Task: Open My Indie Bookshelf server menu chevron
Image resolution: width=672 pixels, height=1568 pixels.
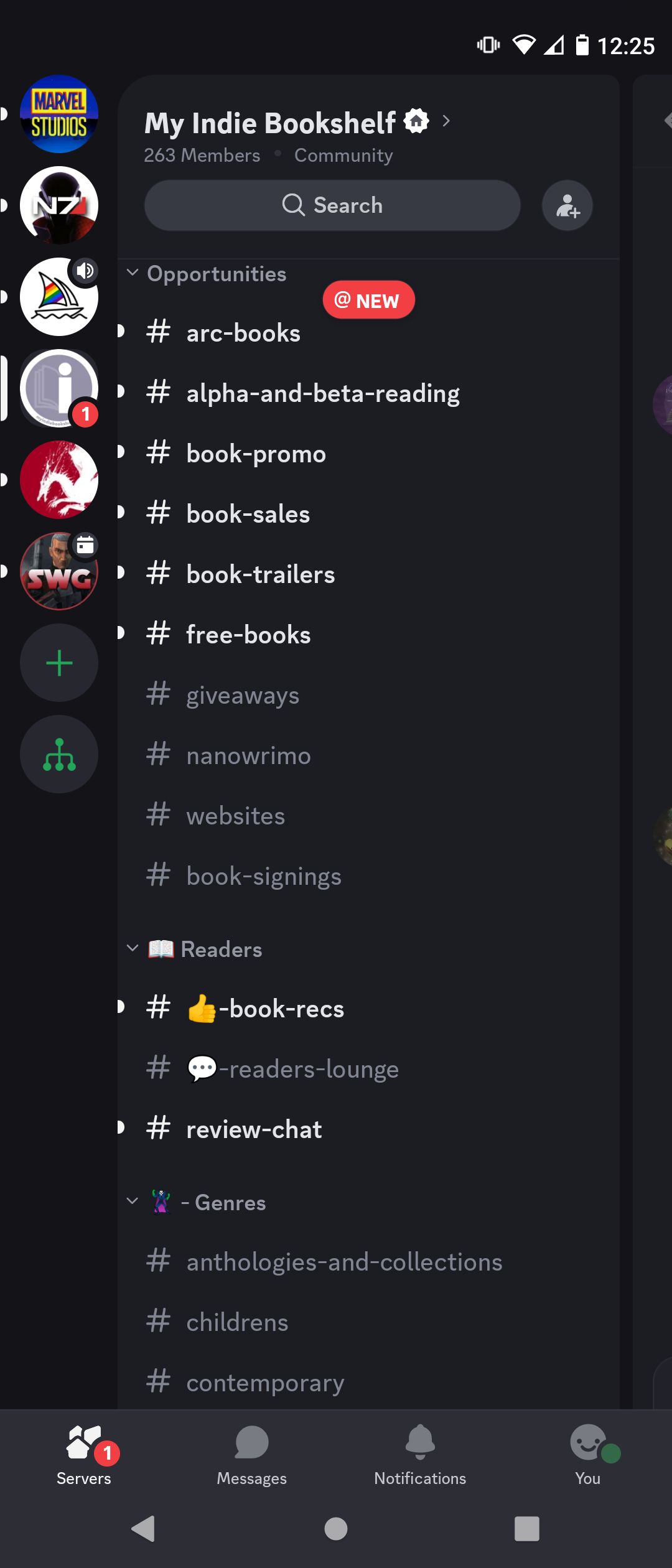Action: [446, 122]
